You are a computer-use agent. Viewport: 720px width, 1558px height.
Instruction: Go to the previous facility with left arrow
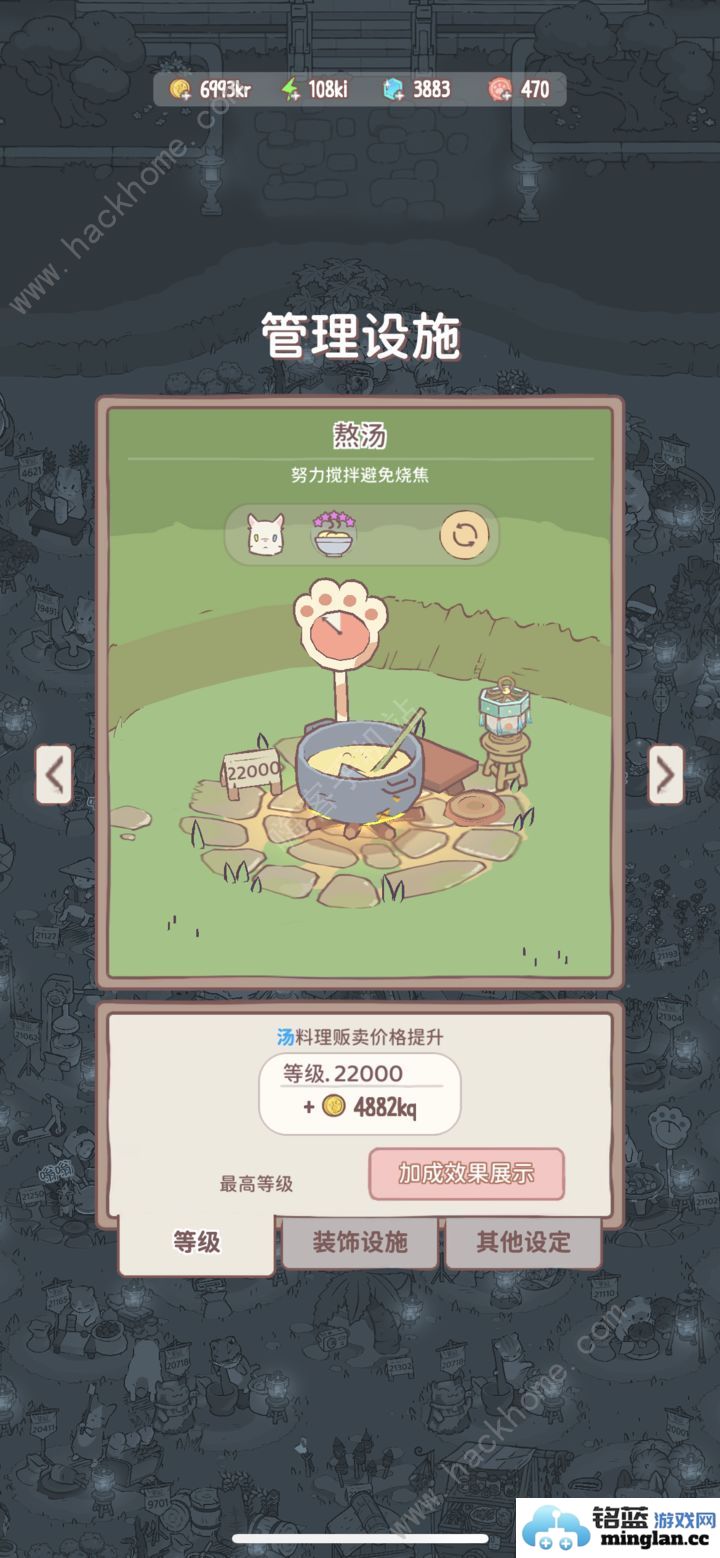pos(55,774)
